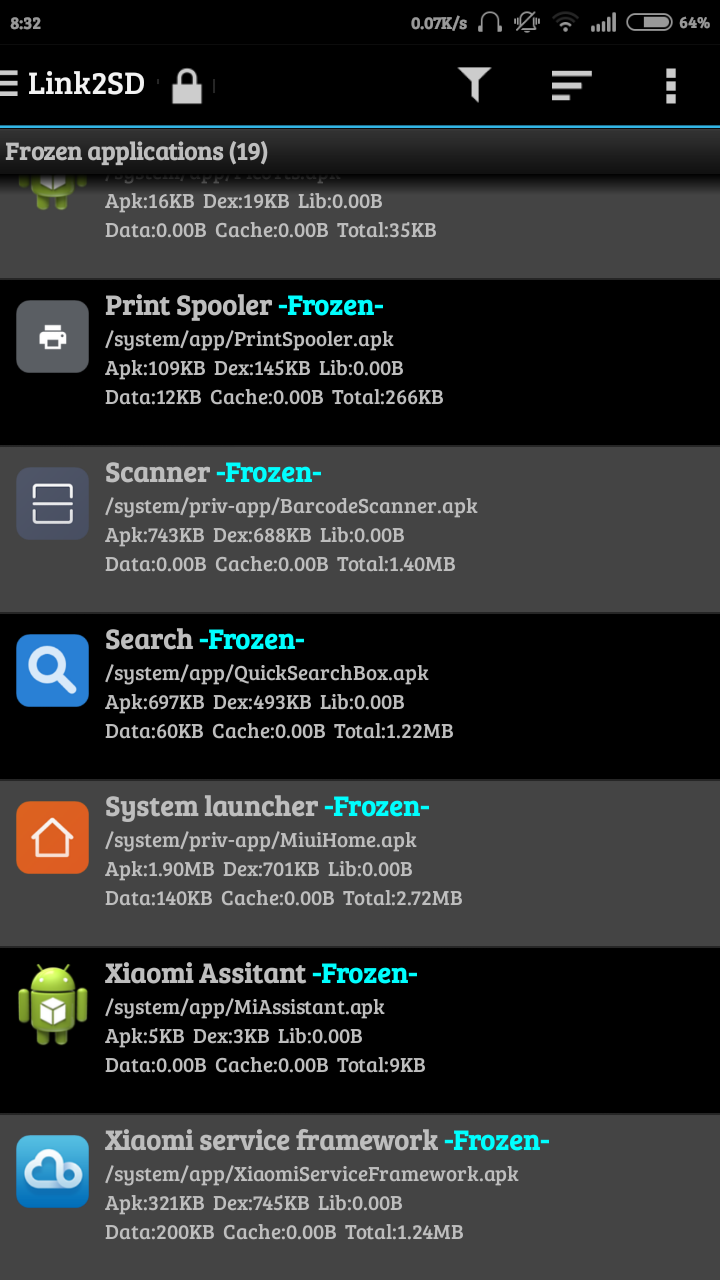The height and width of the screenshot is (1280, 720).
Task: Select Xiaomi Assitant entry
Action: click(x=360, y=1031)
